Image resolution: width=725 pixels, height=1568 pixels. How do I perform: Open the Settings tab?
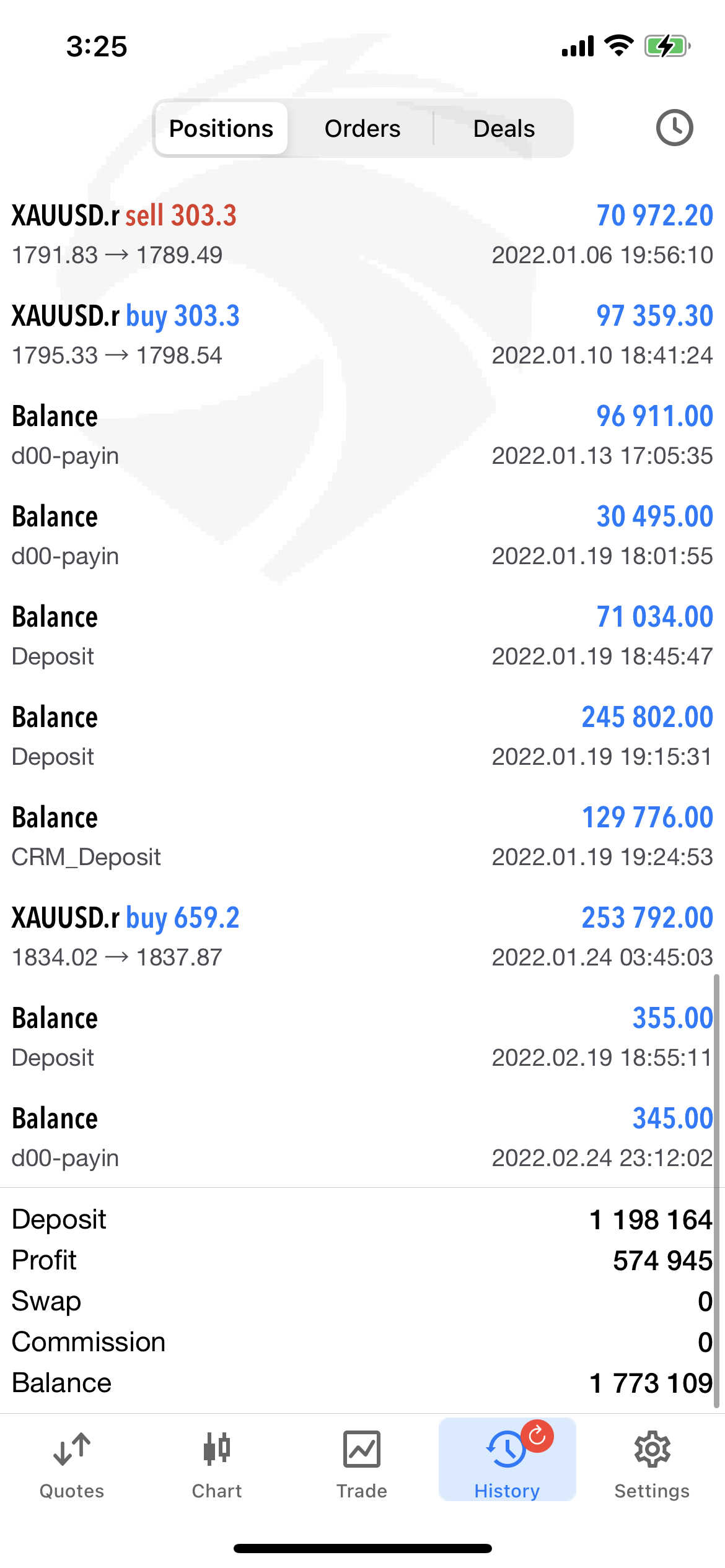pos(652,1464)
